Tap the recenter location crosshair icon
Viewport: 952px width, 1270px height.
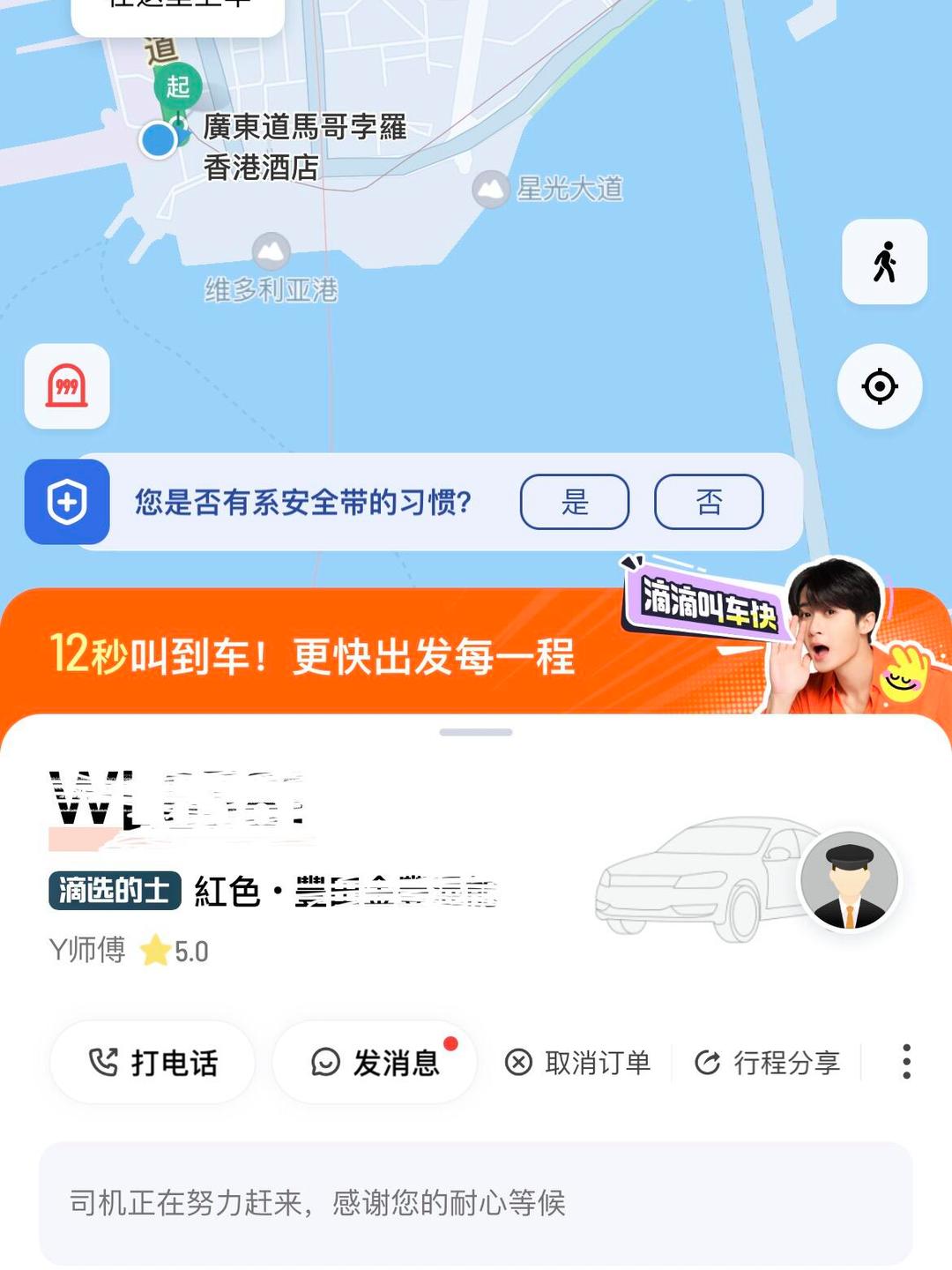[880, 385]
